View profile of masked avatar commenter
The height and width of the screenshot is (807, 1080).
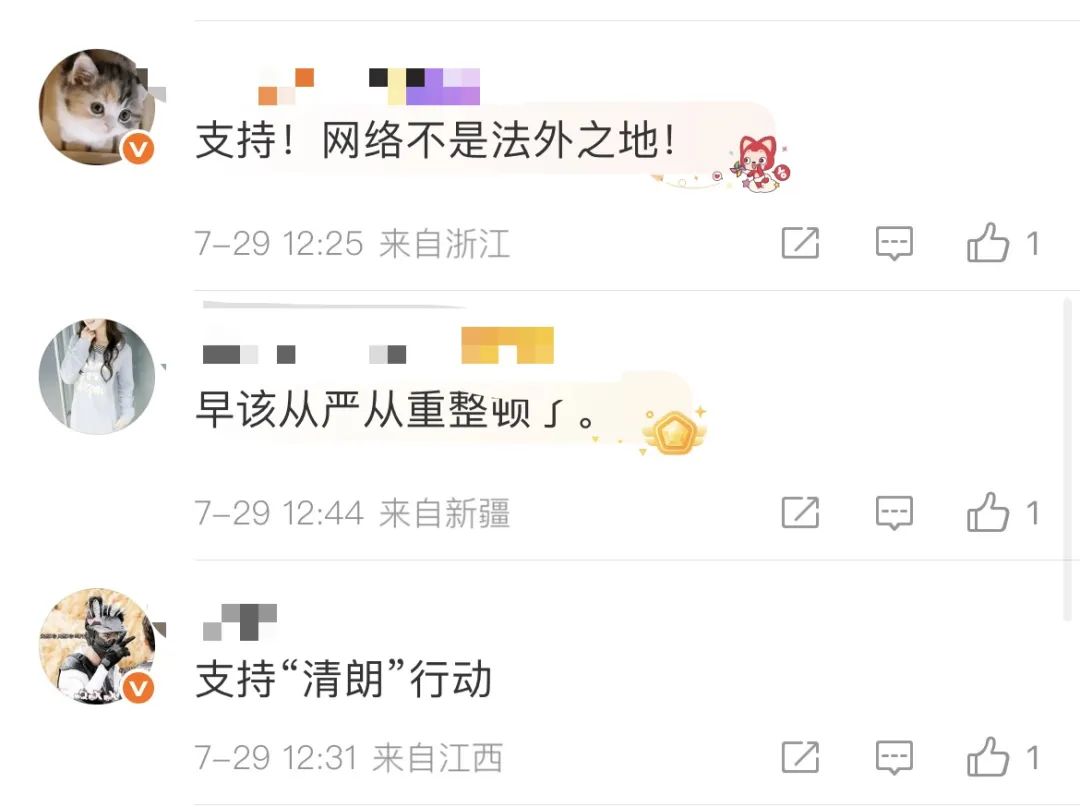point(97,646)
